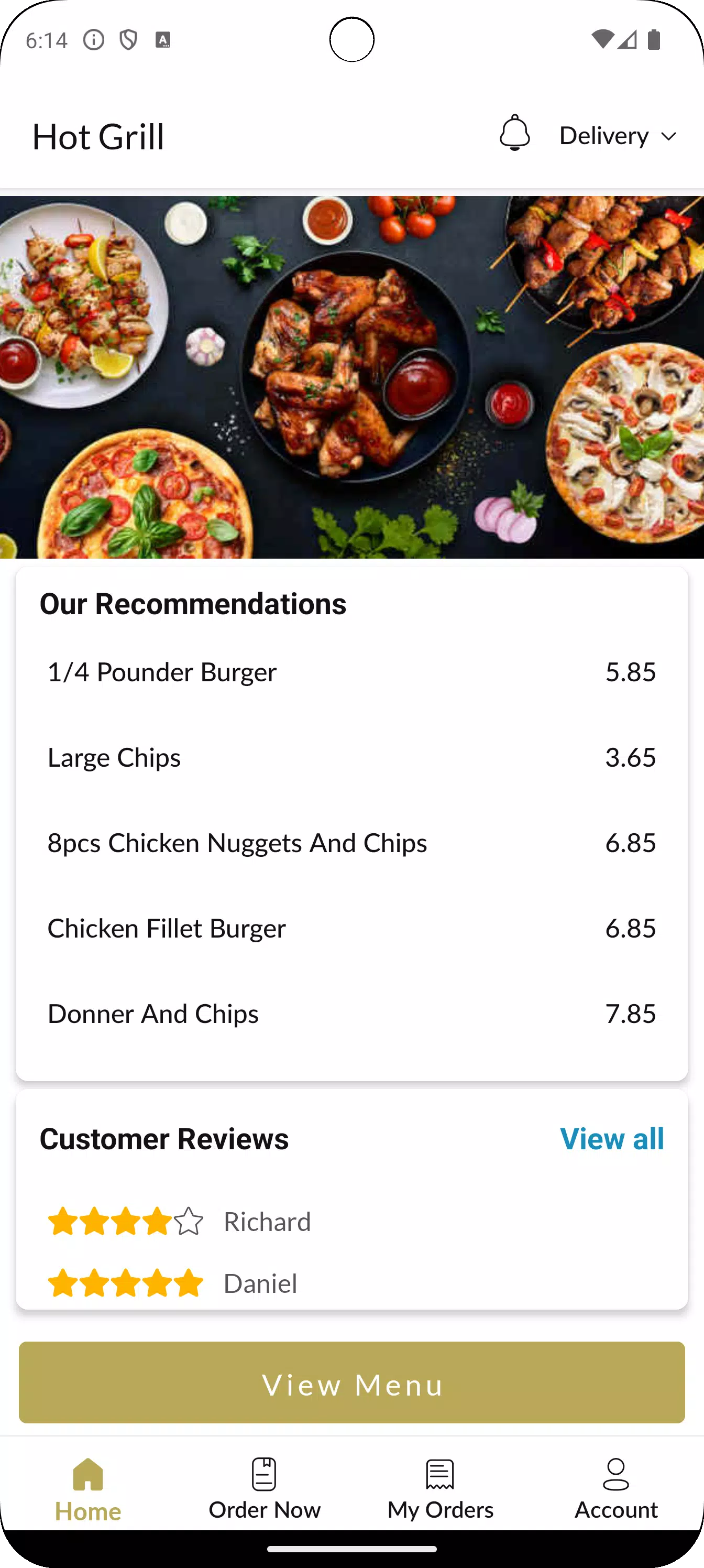The image size is (704, 1568).
Task: Select Donner And Chips recommendation
Action: pos(351,1014)
